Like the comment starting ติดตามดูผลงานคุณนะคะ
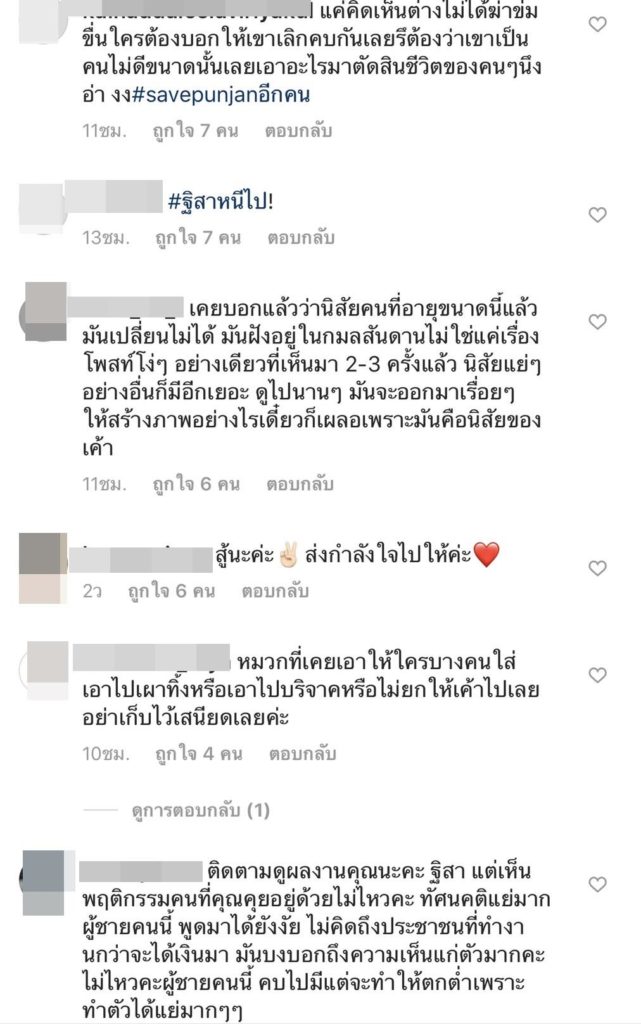This screenshot has width=641, height=1024. (597, 884)
